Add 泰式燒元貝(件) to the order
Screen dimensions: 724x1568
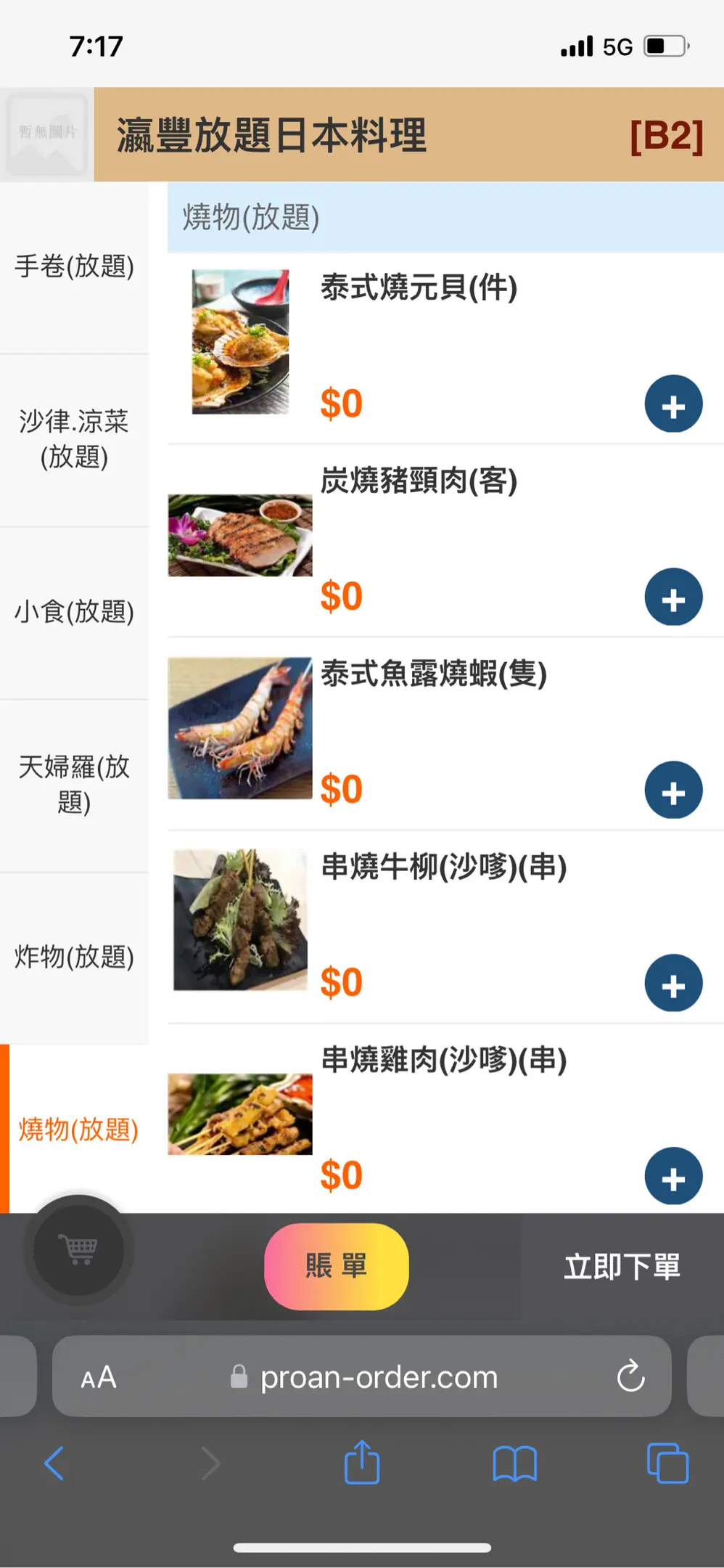click(x=673, y=404)
